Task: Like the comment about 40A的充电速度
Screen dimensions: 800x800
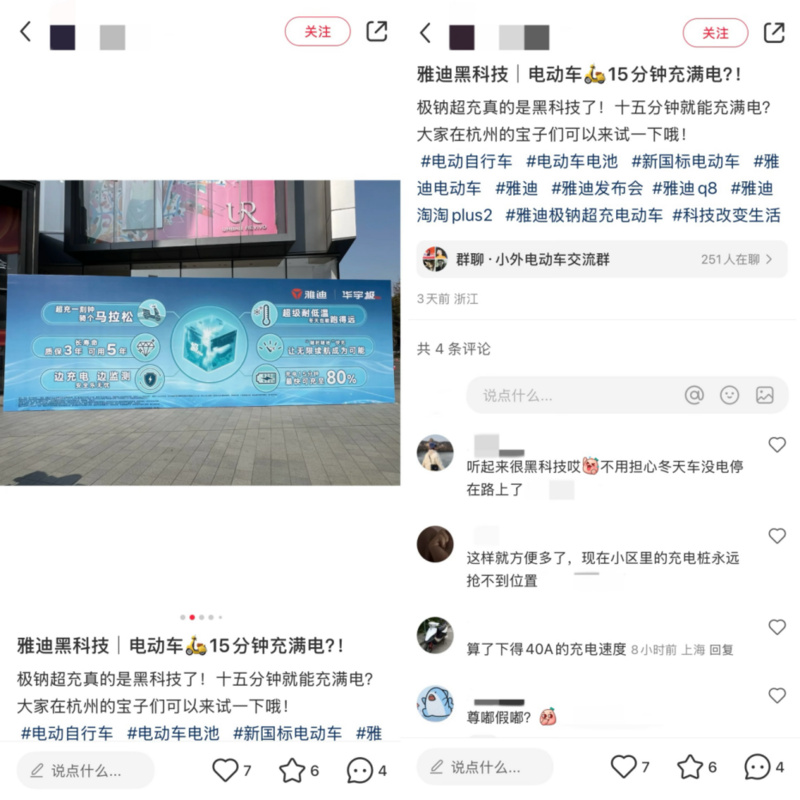Action: pos(777,627)
